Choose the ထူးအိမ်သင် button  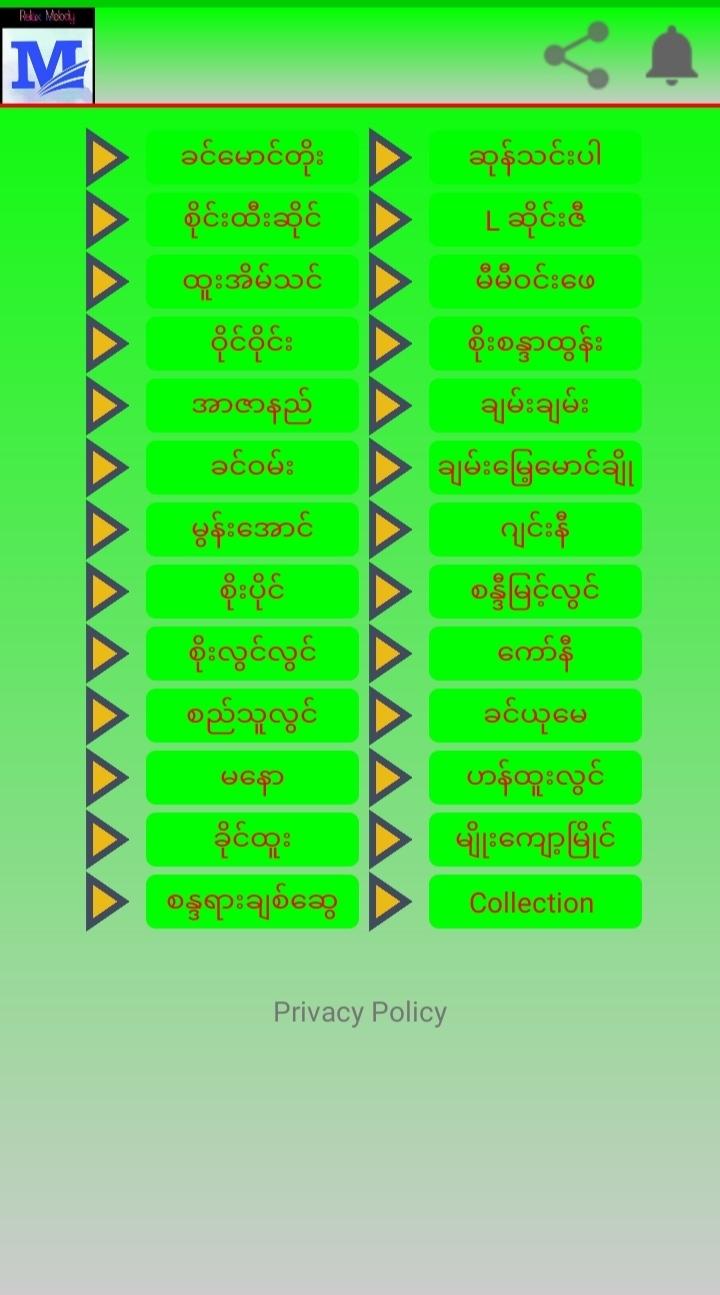(252, 281)
